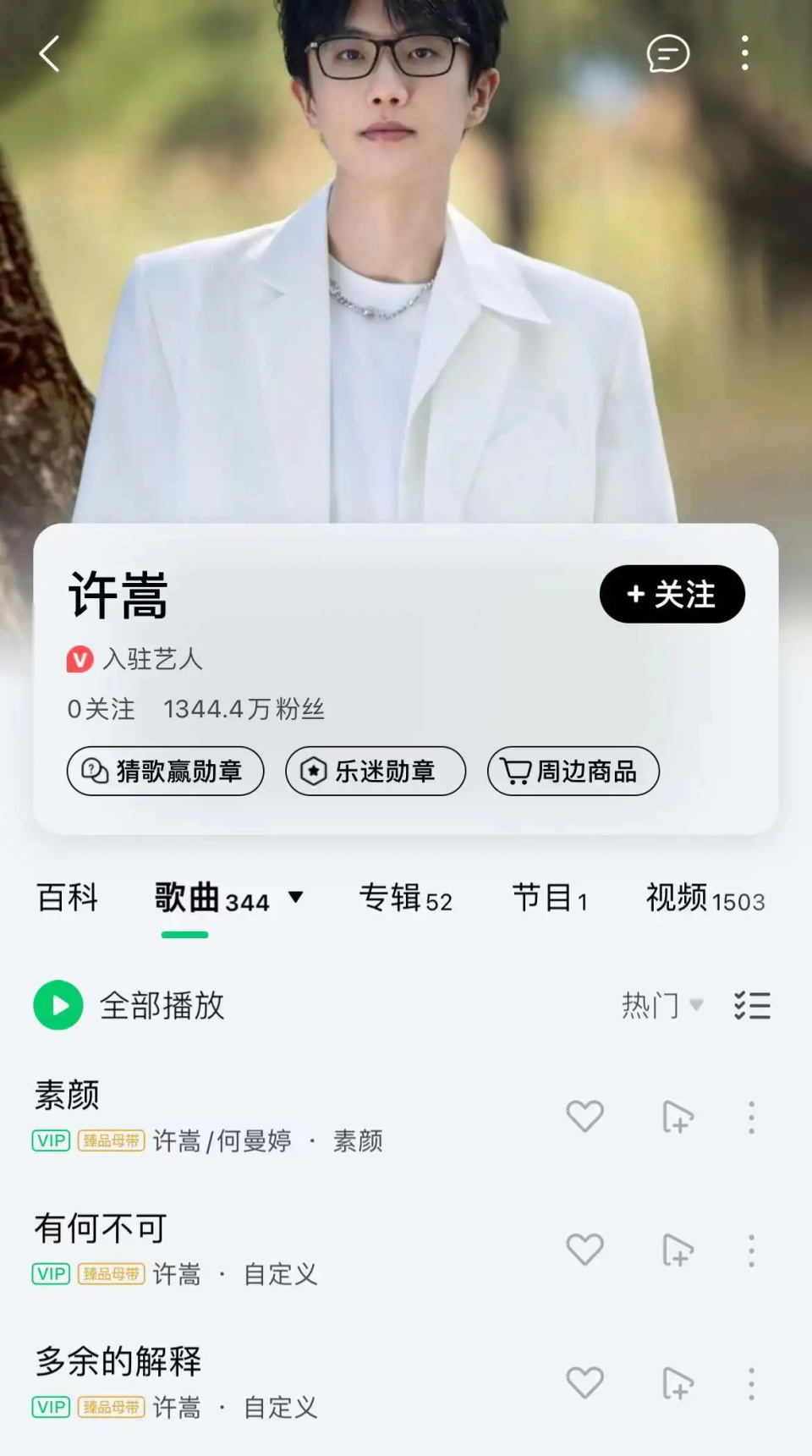Screen dimensions: 812x1456
Task: Tap the back arrow to leave artist page
Action: (48, 52)
